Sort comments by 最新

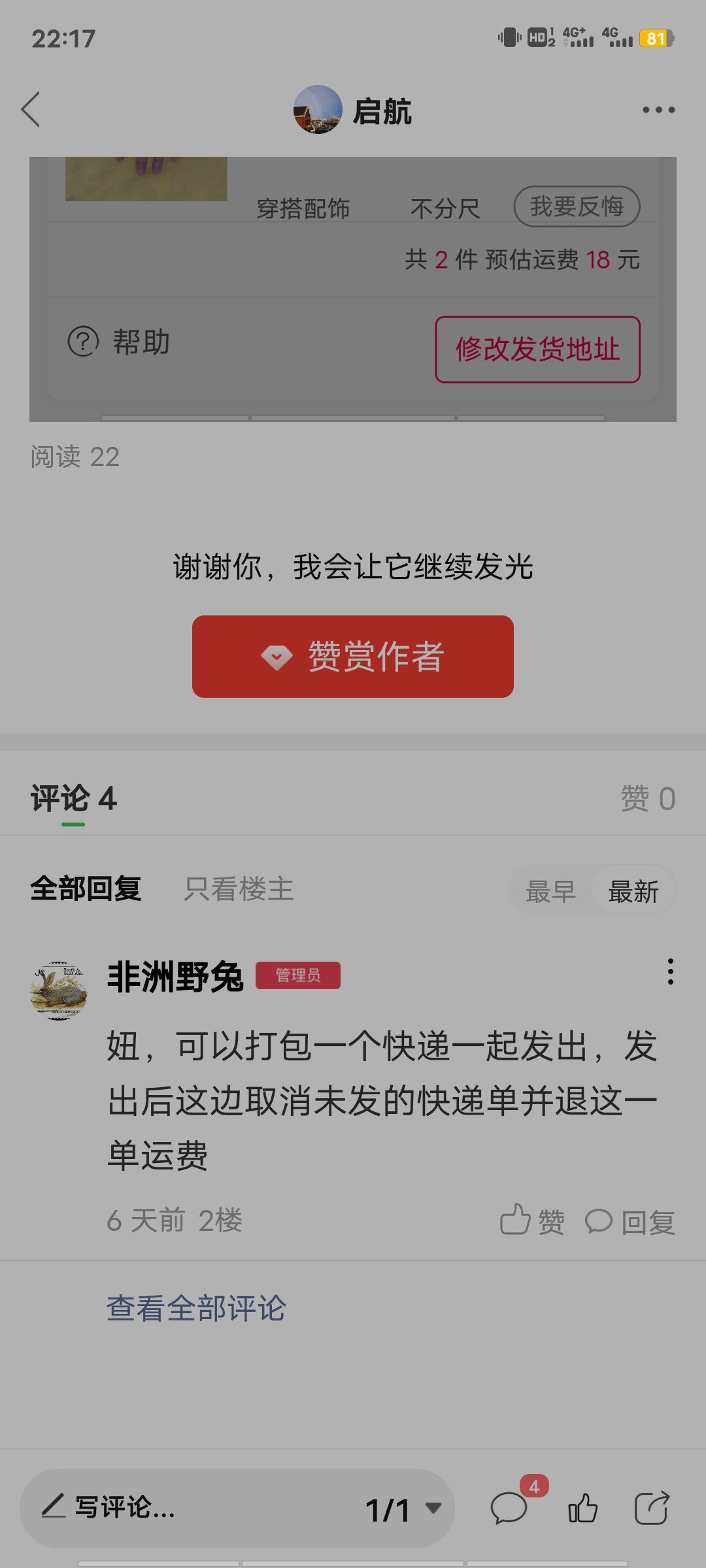[633, 891]
